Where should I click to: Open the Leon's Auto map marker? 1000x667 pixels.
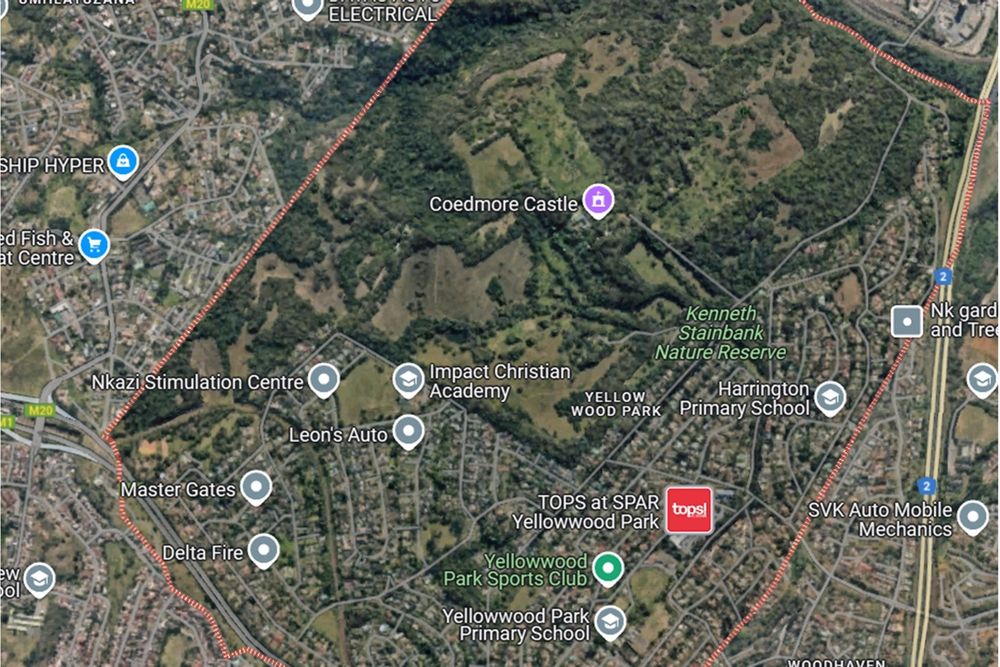pos(407,432)
